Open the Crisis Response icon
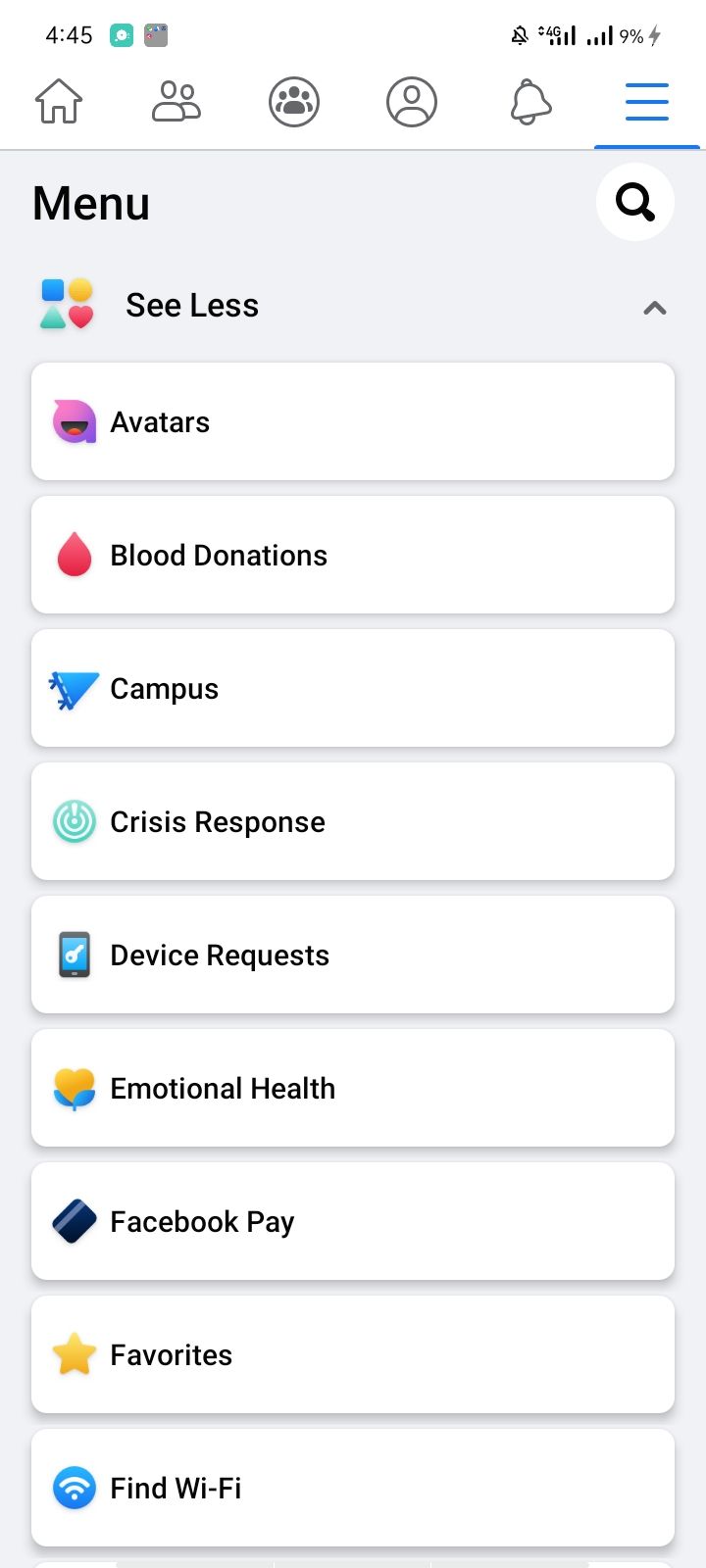Viewport: 706px width, 1568px height. pyautogui.click(x=73, y=821)
